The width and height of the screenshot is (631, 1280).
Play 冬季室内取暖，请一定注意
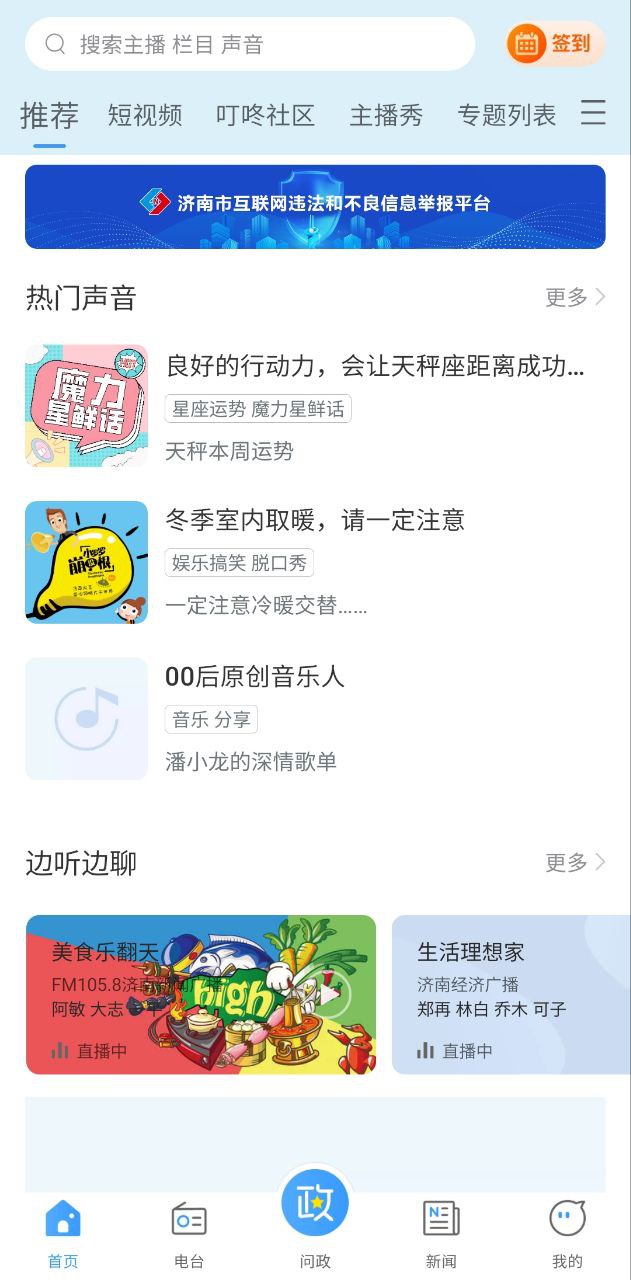click(314, 520)
